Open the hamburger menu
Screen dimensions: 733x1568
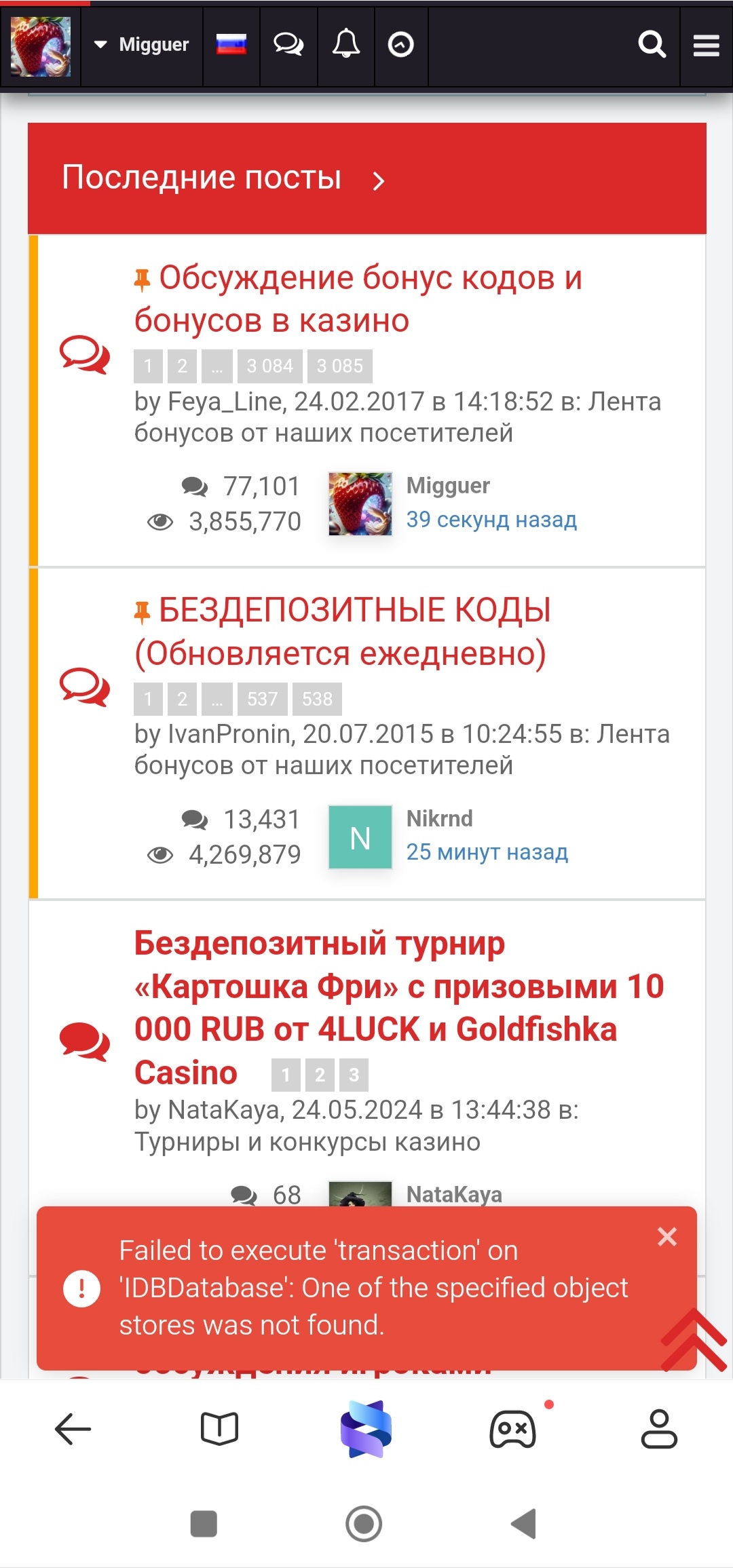coord(706,45)
